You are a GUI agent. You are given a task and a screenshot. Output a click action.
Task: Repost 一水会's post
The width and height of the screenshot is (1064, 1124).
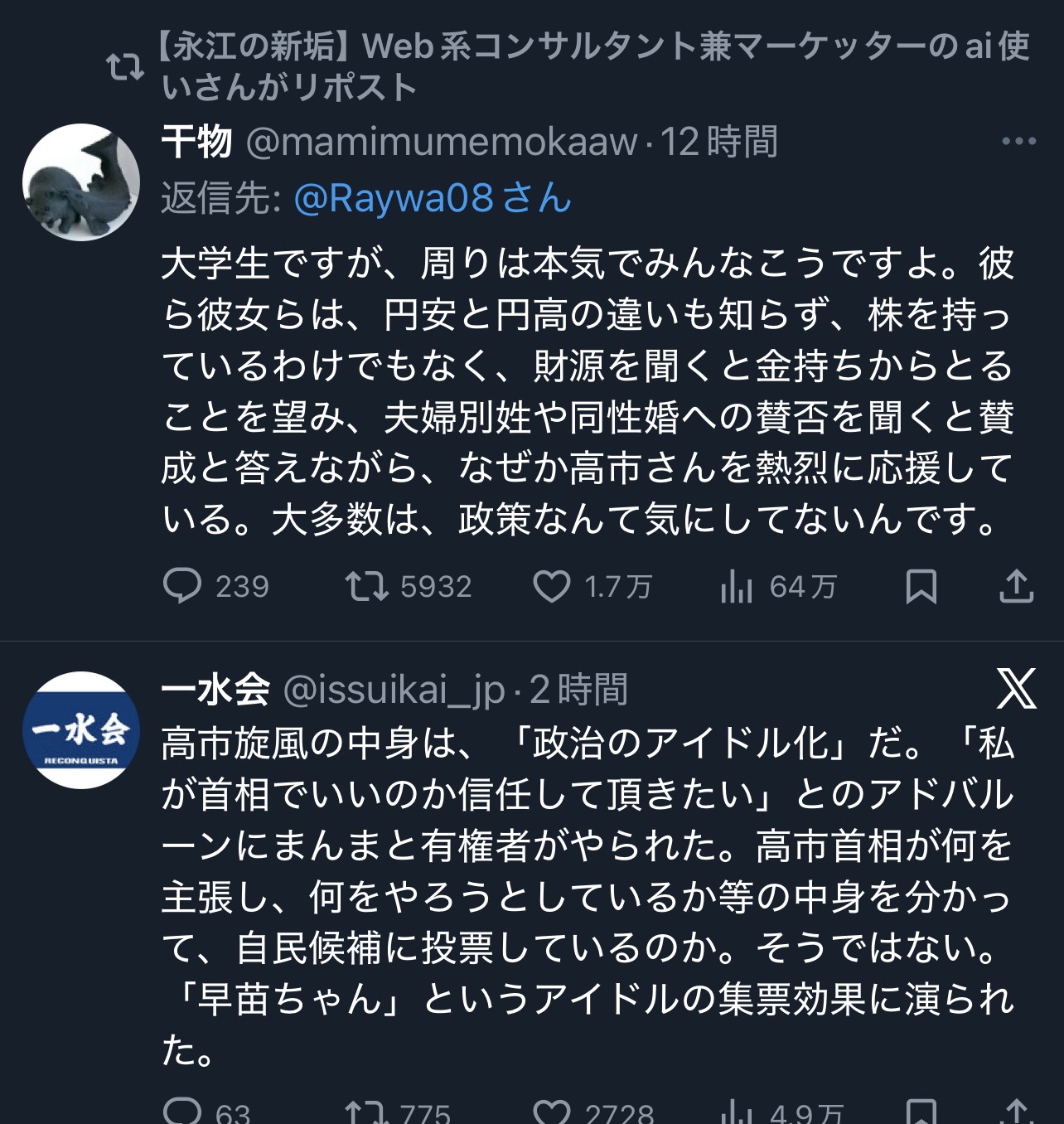[x=367, y=1111]
